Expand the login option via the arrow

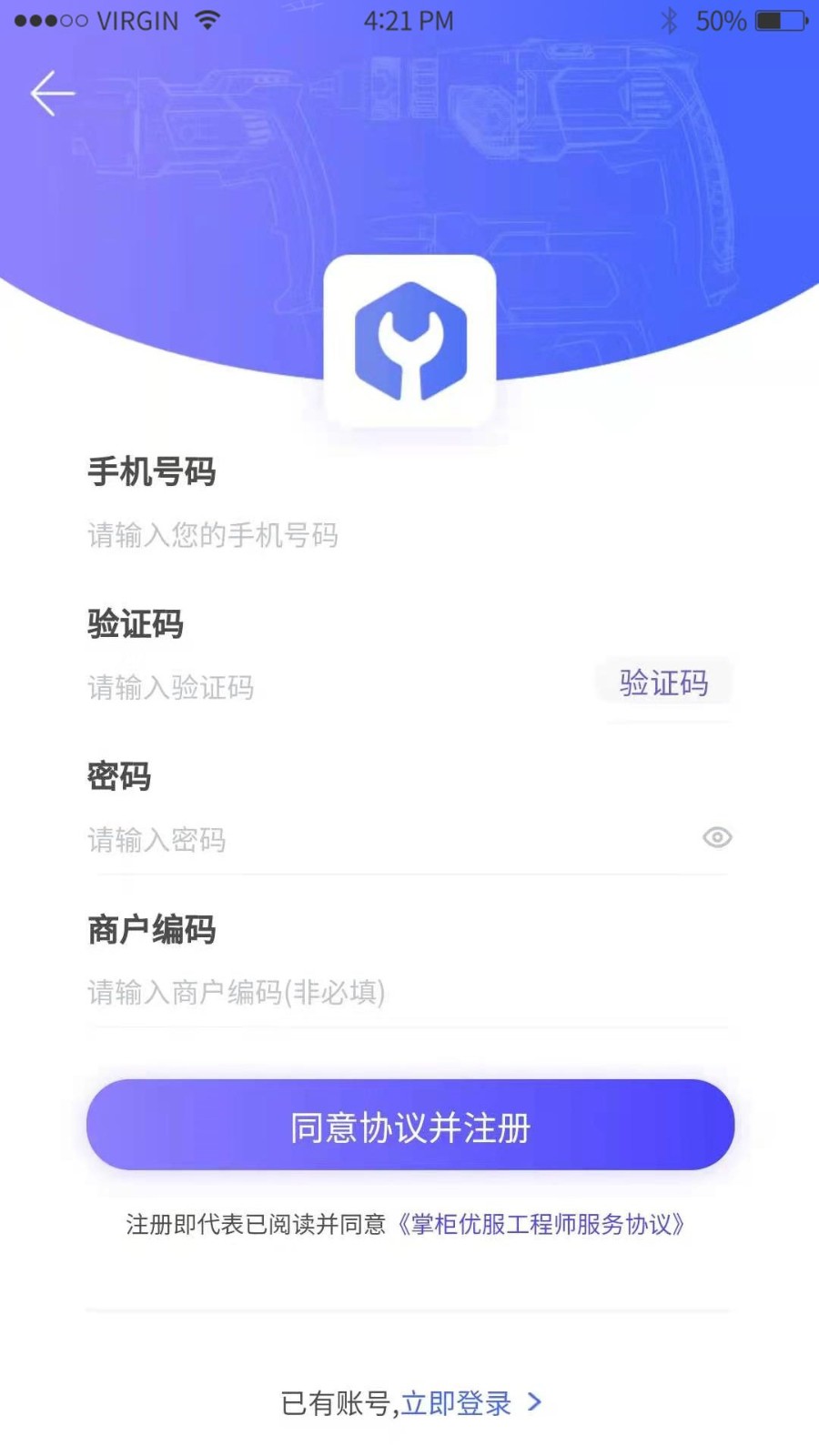pyautogui.click(x=535, y=1404)
